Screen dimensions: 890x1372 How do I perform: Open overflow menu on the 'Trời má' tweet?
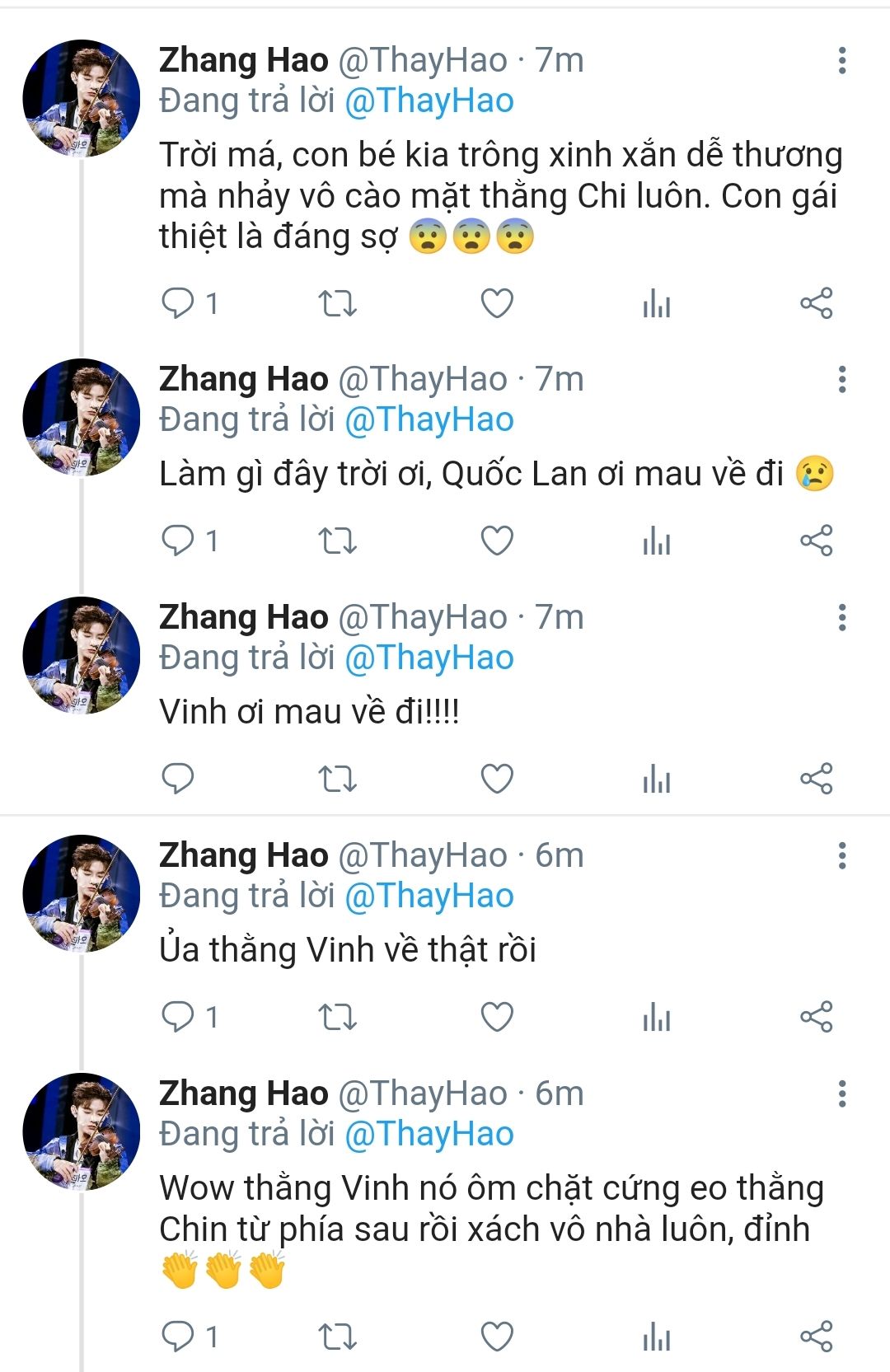click(x=841, y=60)
